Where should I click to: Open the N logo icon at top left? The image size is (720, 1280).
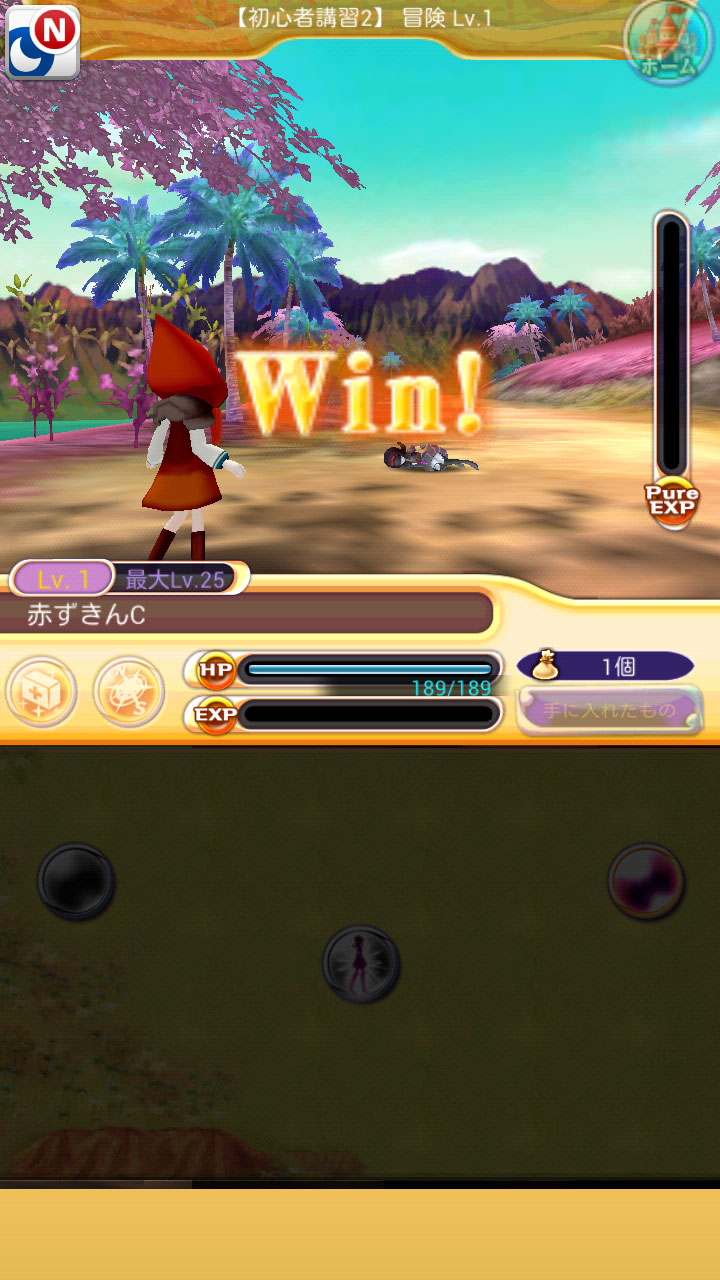(42, 40)
